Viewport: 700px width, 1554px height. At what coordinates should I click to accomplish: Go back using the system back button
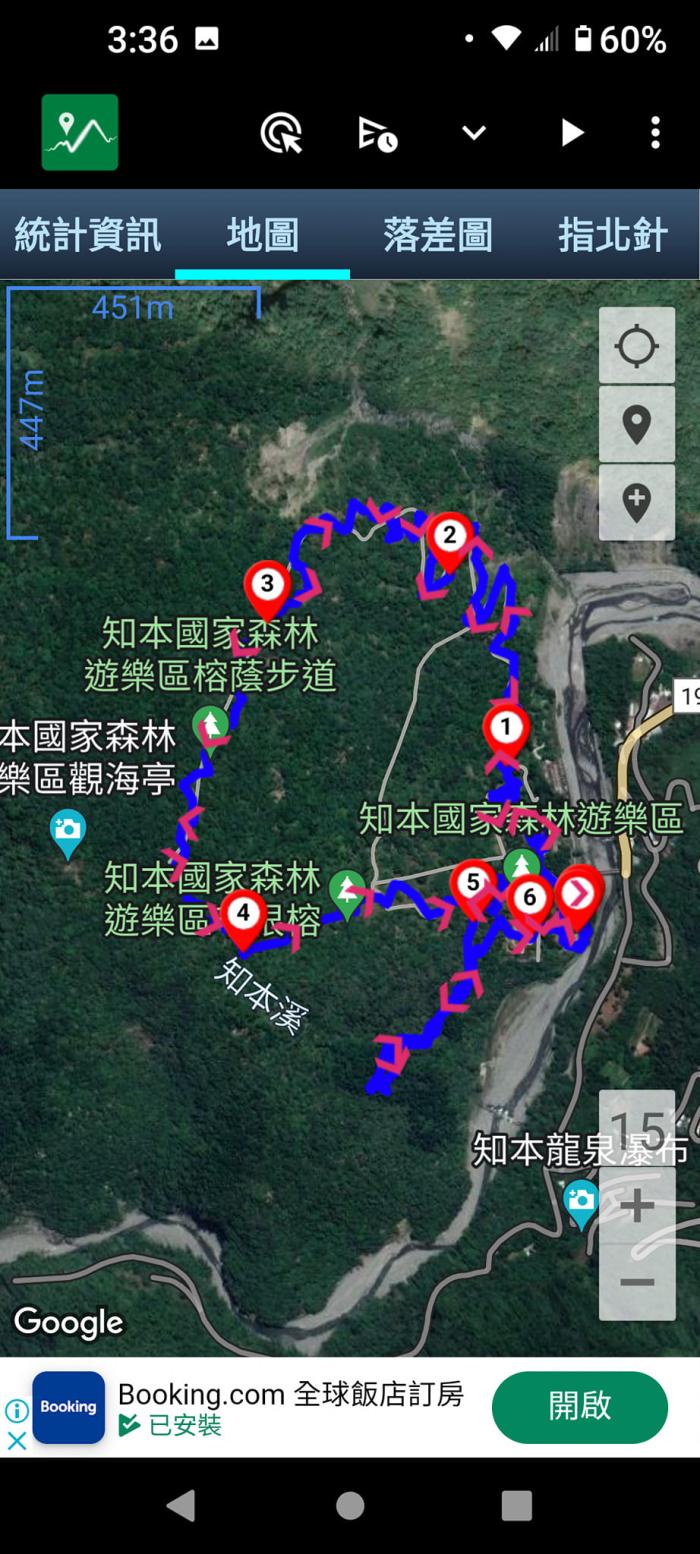click(x=181, y=1505)
